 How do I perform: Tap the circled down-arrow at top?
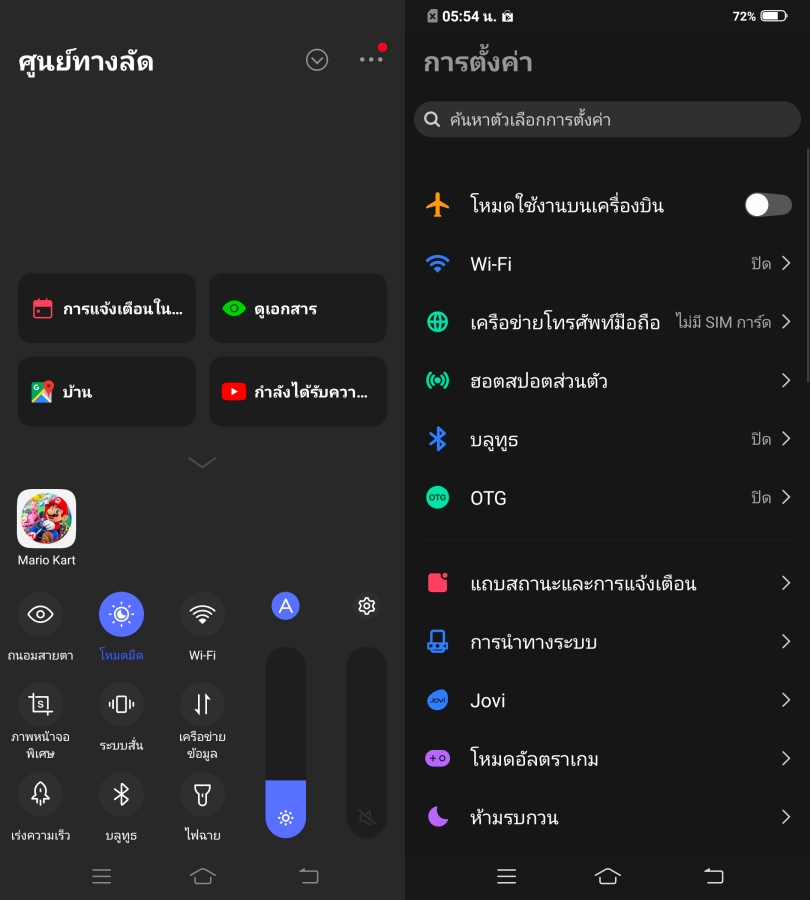(x=317, y=60)
